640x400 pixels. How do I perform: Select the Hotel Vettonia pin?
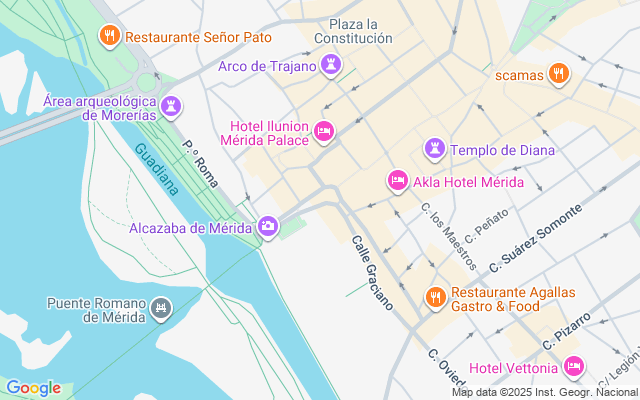tap(573, 367)
